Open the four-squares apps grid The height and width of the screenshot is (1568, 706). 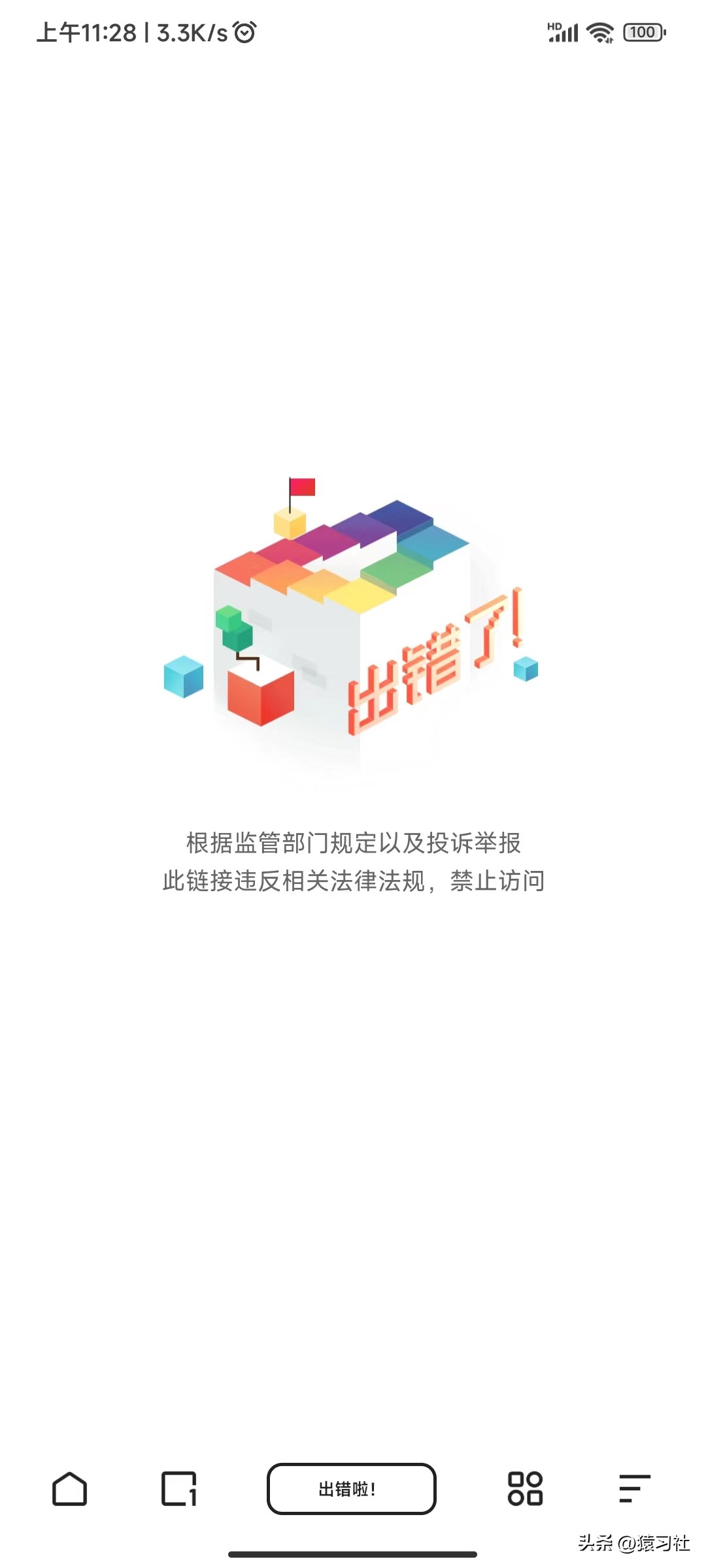(x=525, y=1489)
